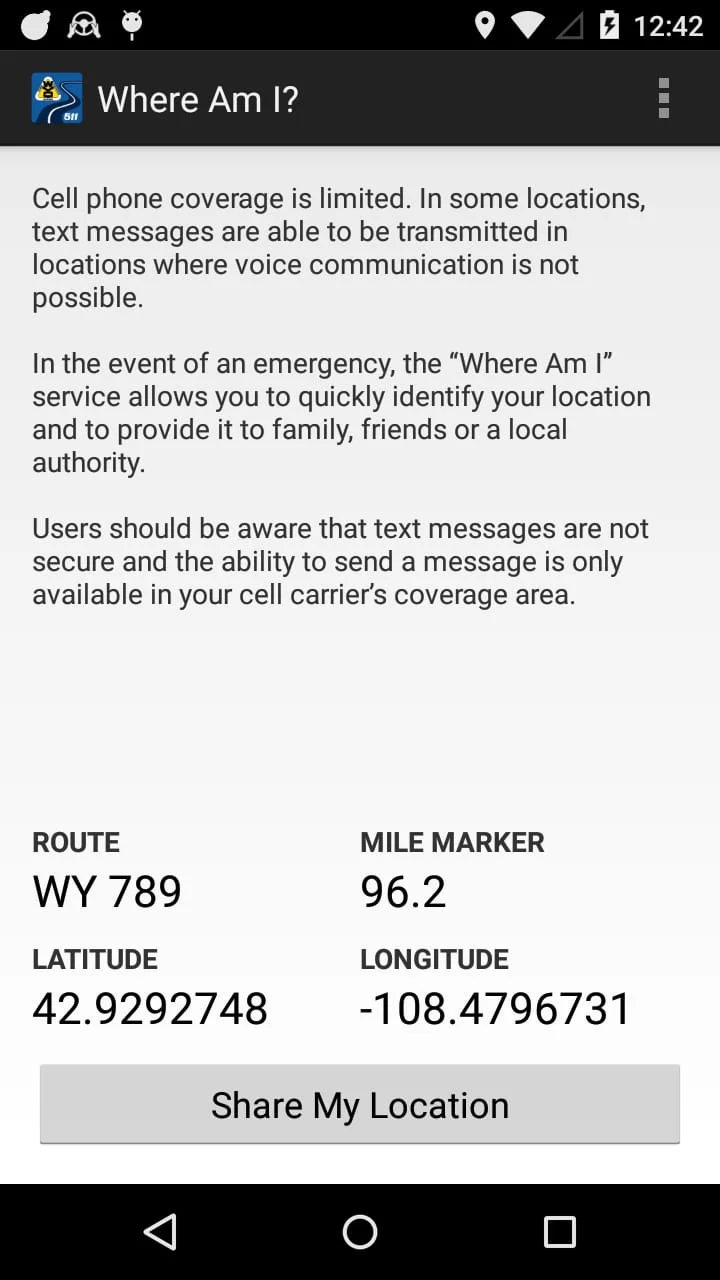Open the overflow menu
Image resolution: width=720 pixels, height=1280 pixels.
(663, 99)
